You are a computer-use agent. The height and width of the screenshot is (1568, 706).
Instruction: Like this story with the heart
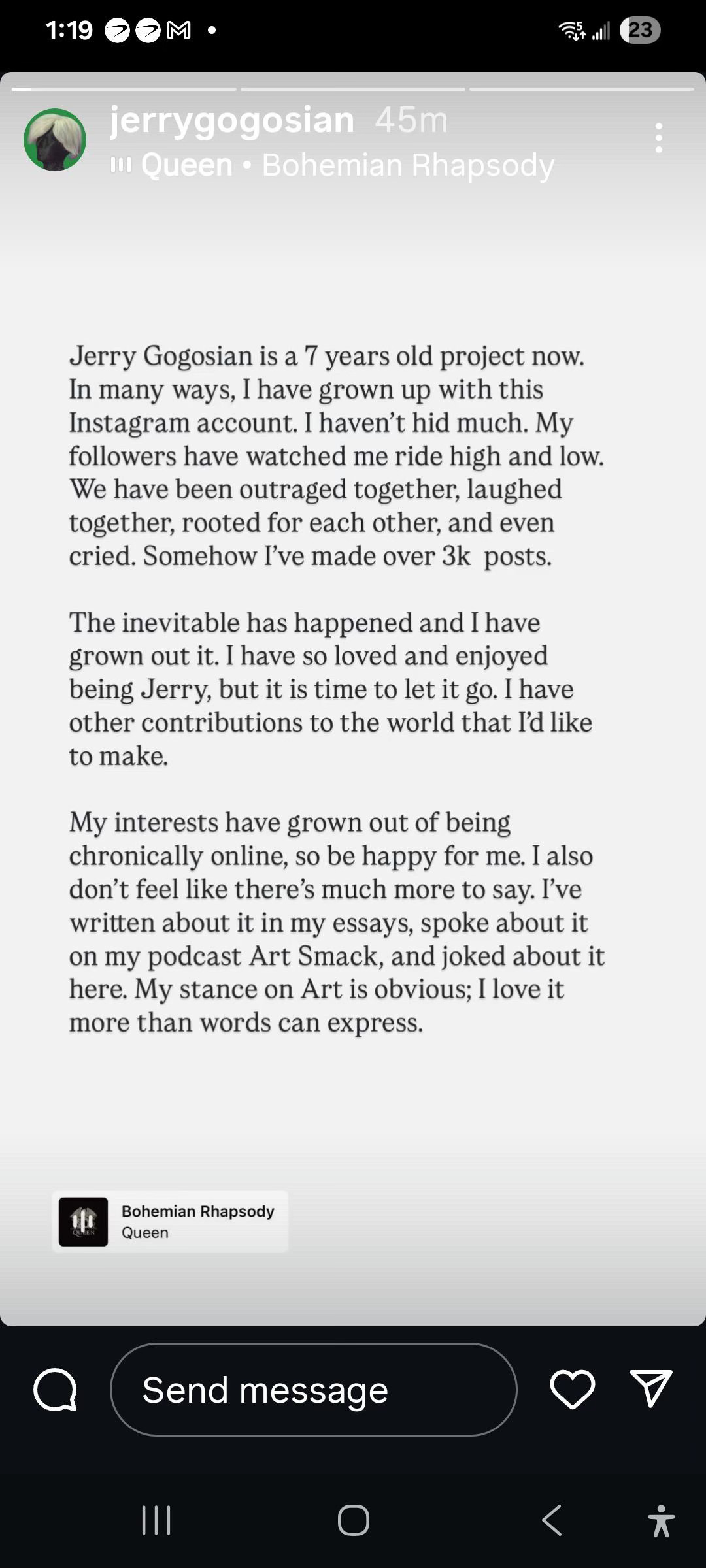[x=573, y=1389]
